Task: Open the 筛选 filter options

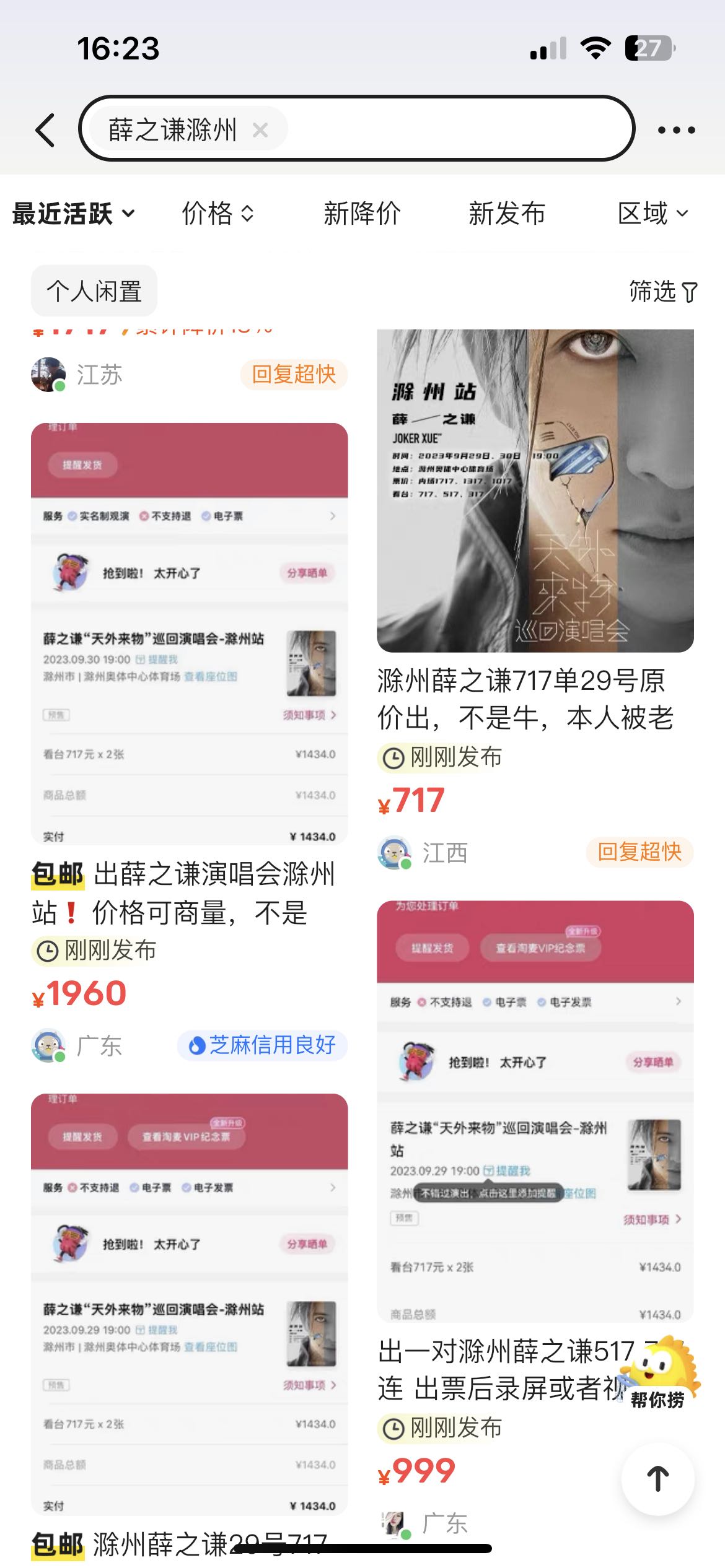Action: coord(662,291)
